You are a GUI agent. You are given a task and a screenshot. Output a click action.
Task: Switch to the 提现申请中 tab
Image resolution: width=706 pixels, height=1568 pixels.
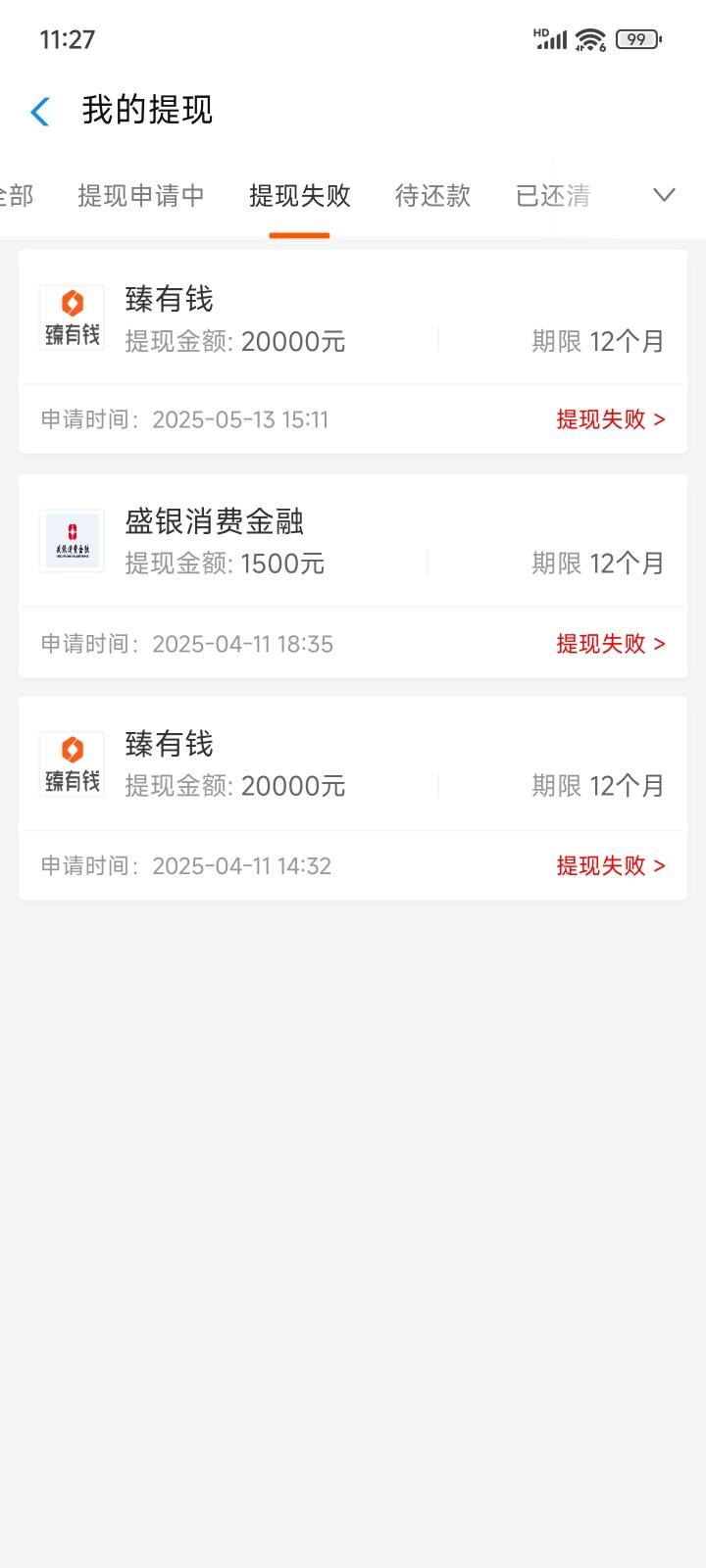click(x=141, y=196)
